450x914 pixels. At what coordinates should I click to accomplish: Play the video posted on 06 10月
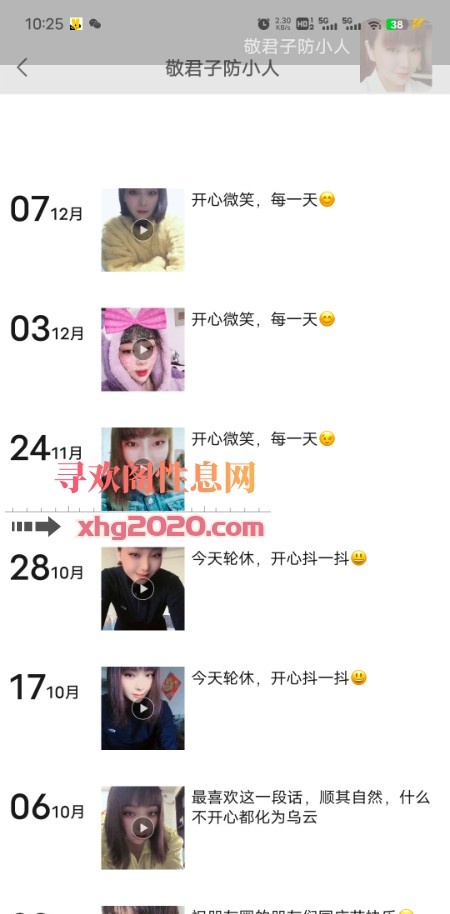[x=143, y=828]
